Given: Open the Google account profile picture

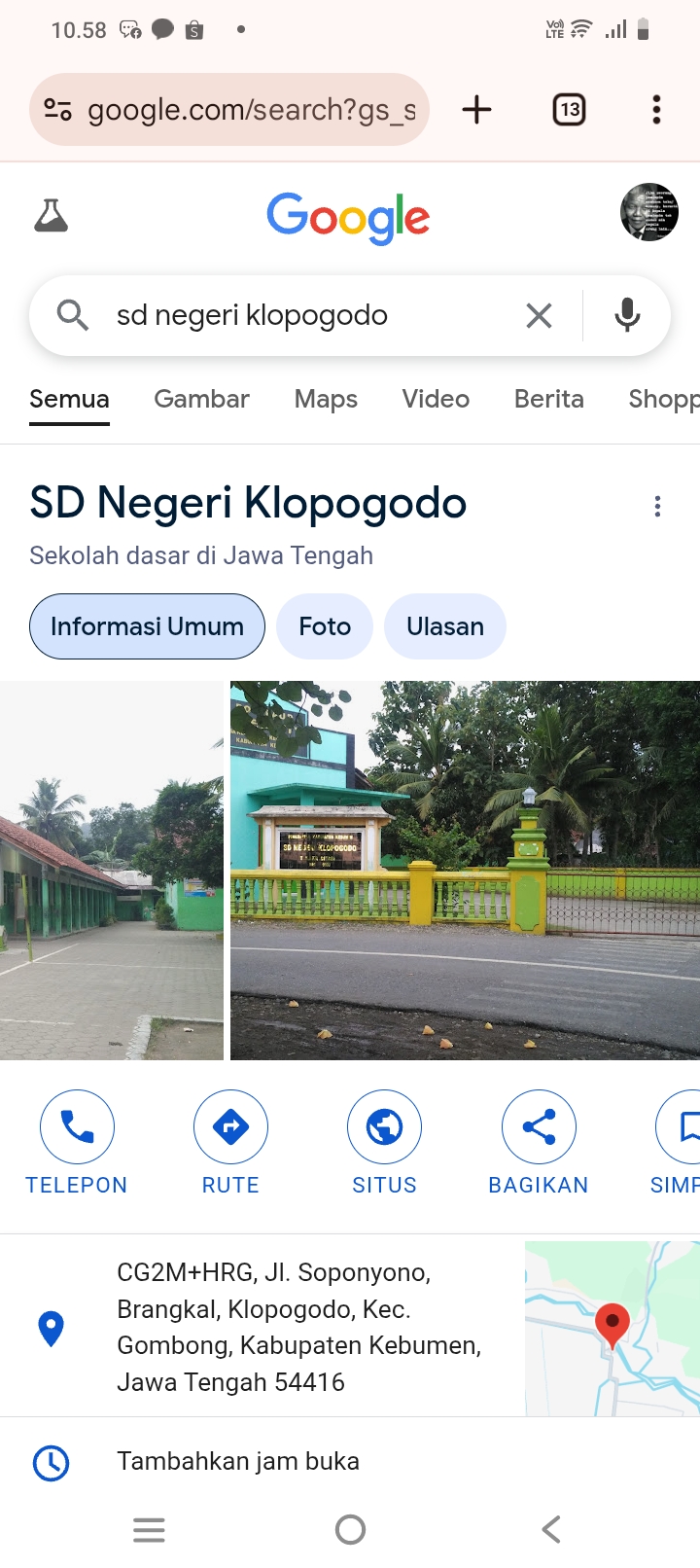Looking at the screenshot, I should tap(648, 212).
